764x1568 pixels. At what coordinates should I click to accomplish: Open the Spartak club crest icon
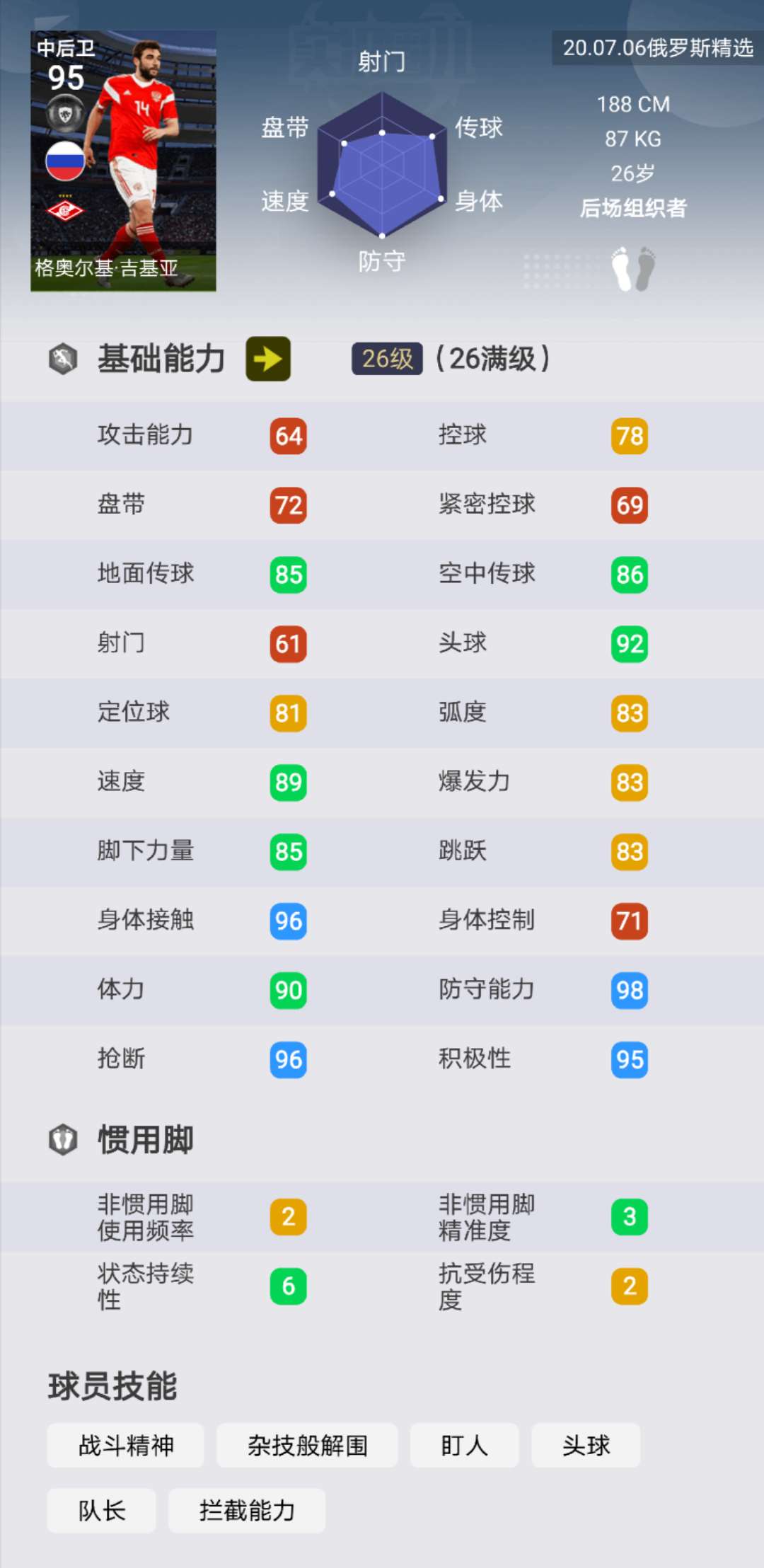(64, 210)
